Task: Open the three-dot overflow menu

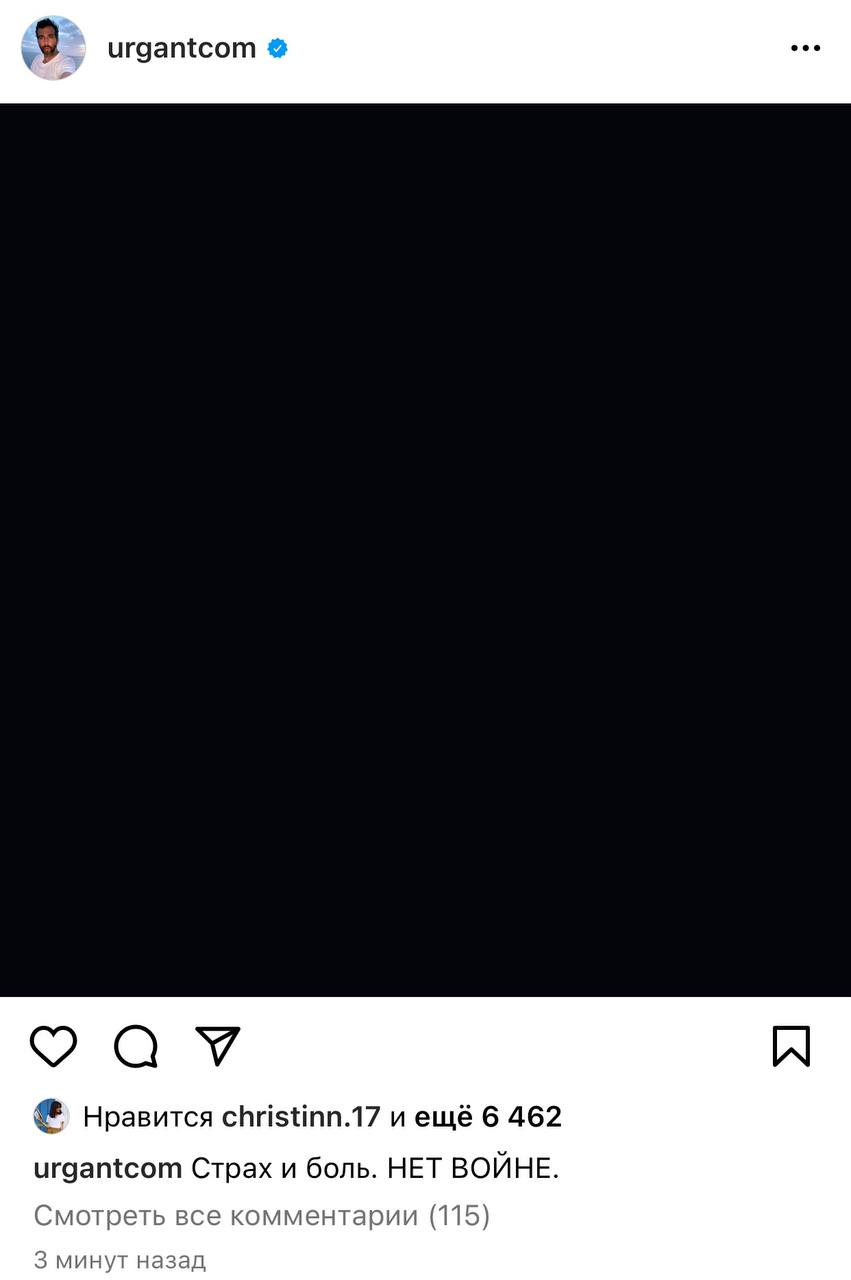Action: [x=805, y=48]
